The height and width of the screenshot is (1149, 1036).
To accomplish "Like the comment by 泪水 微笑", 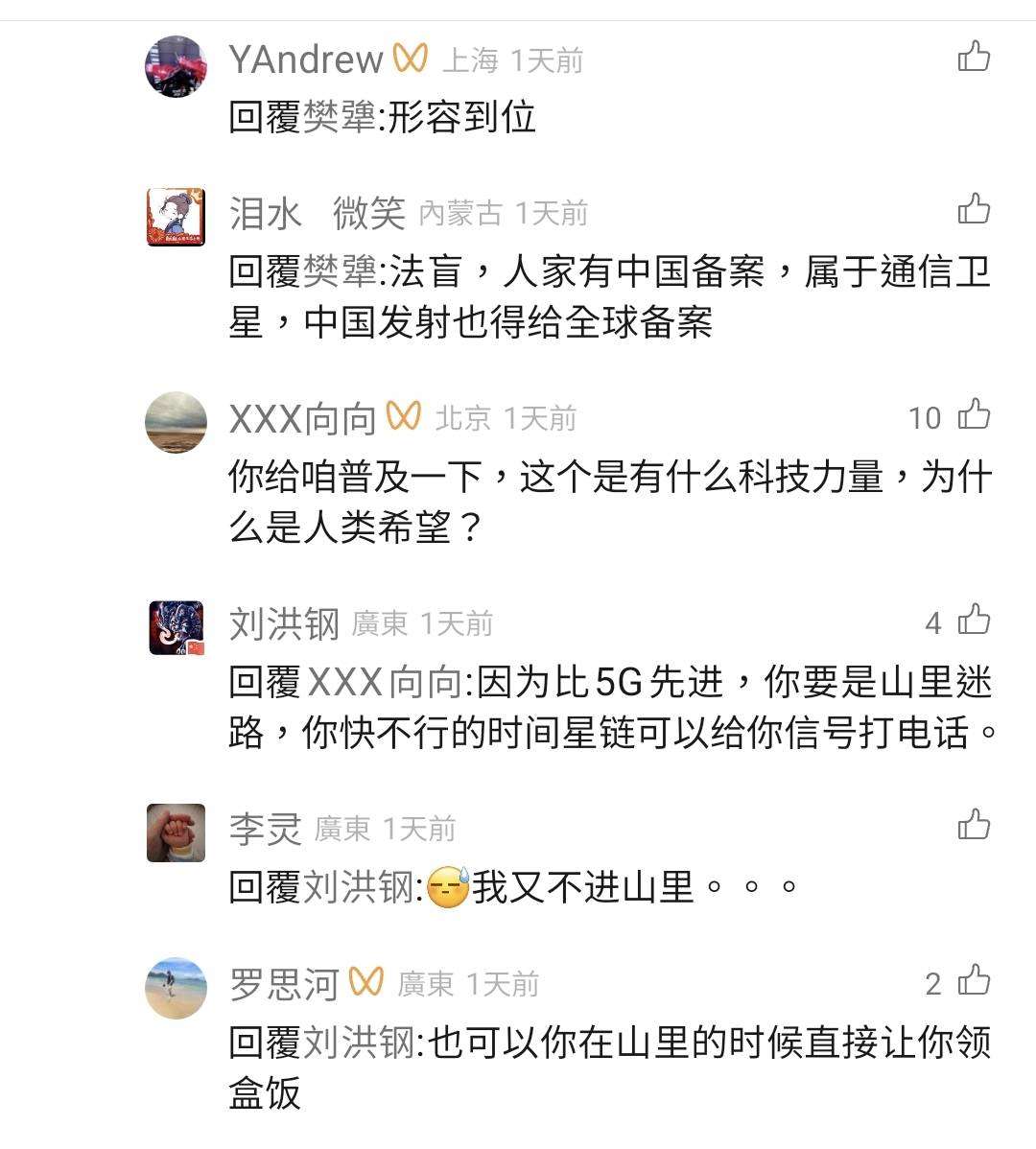I will [974, 208].
